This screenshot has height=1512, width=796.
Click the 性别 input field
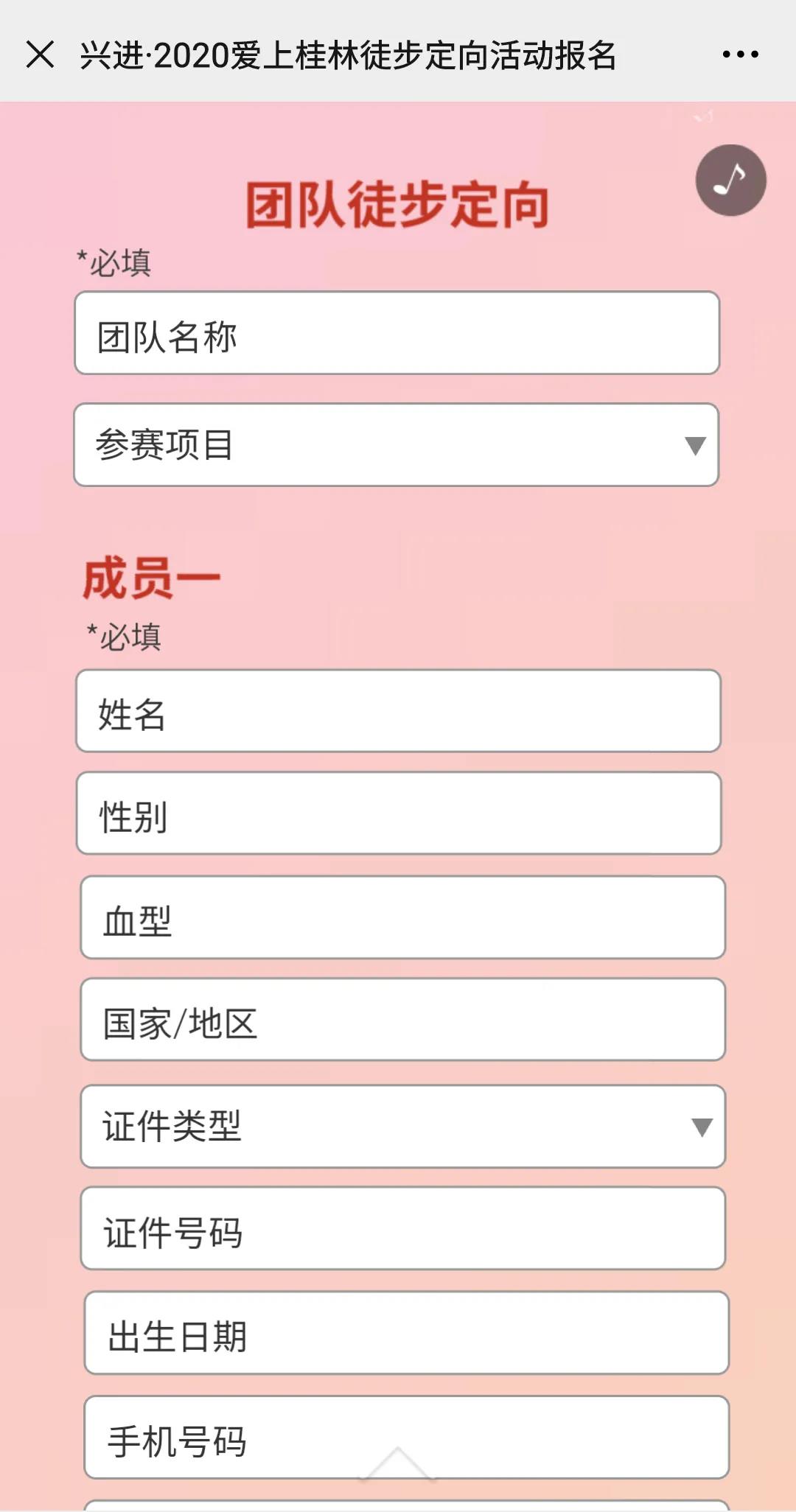coord(398,815)
